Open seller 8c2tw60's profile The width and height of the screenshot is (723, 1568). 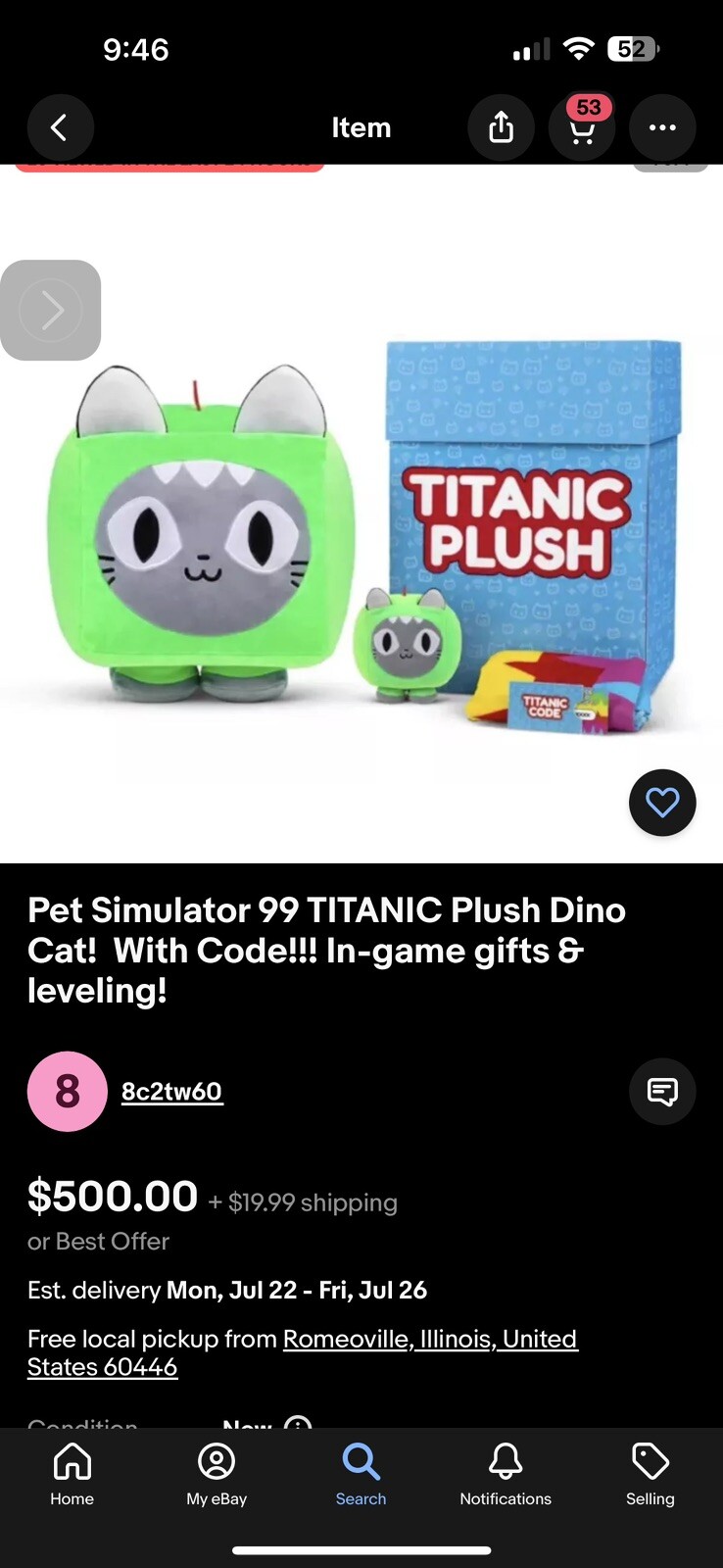point(171,1092)
